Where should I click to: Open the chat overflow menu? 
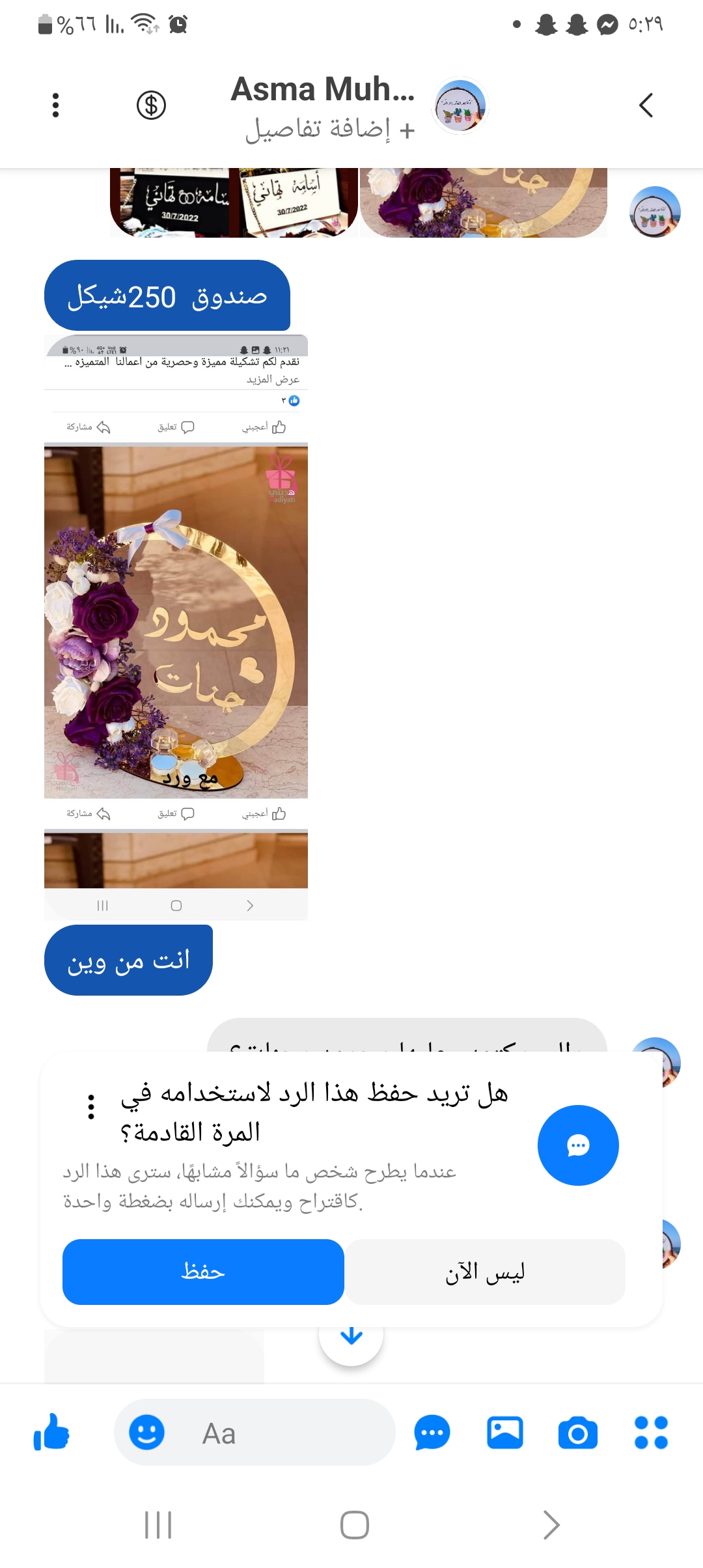[x=56, y=105]
